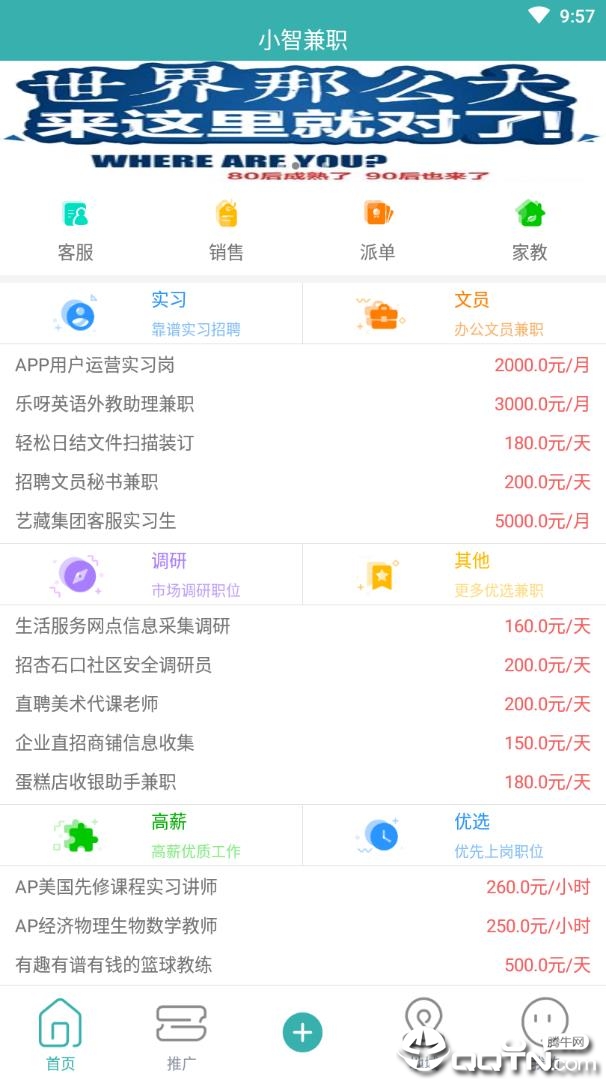Open the 调研 market research section

pos(151,574)
